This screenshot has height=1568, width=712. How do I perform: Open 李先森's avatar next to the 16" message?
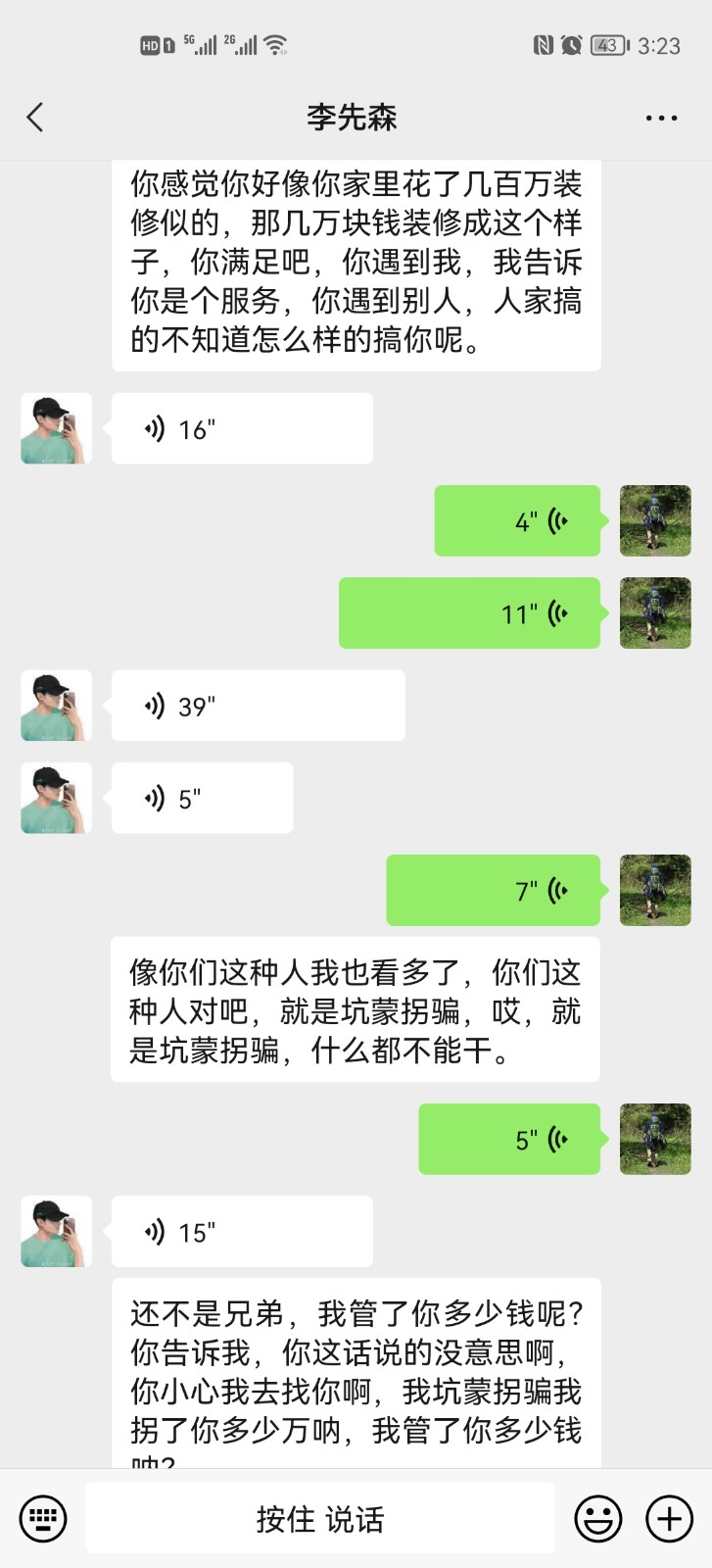56,429
